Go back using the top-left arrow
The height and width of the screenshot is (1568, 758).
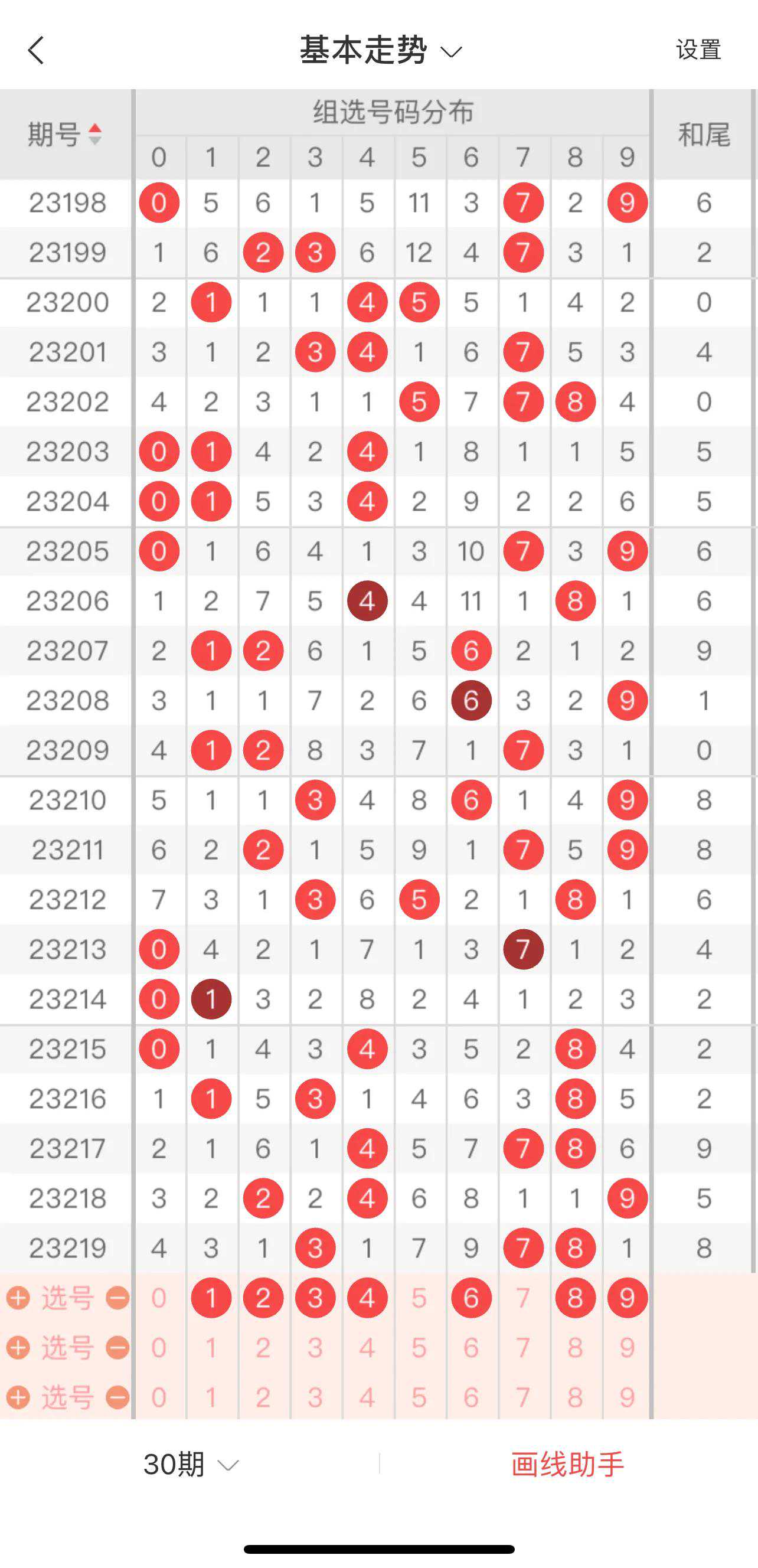[x=37, y=50]
